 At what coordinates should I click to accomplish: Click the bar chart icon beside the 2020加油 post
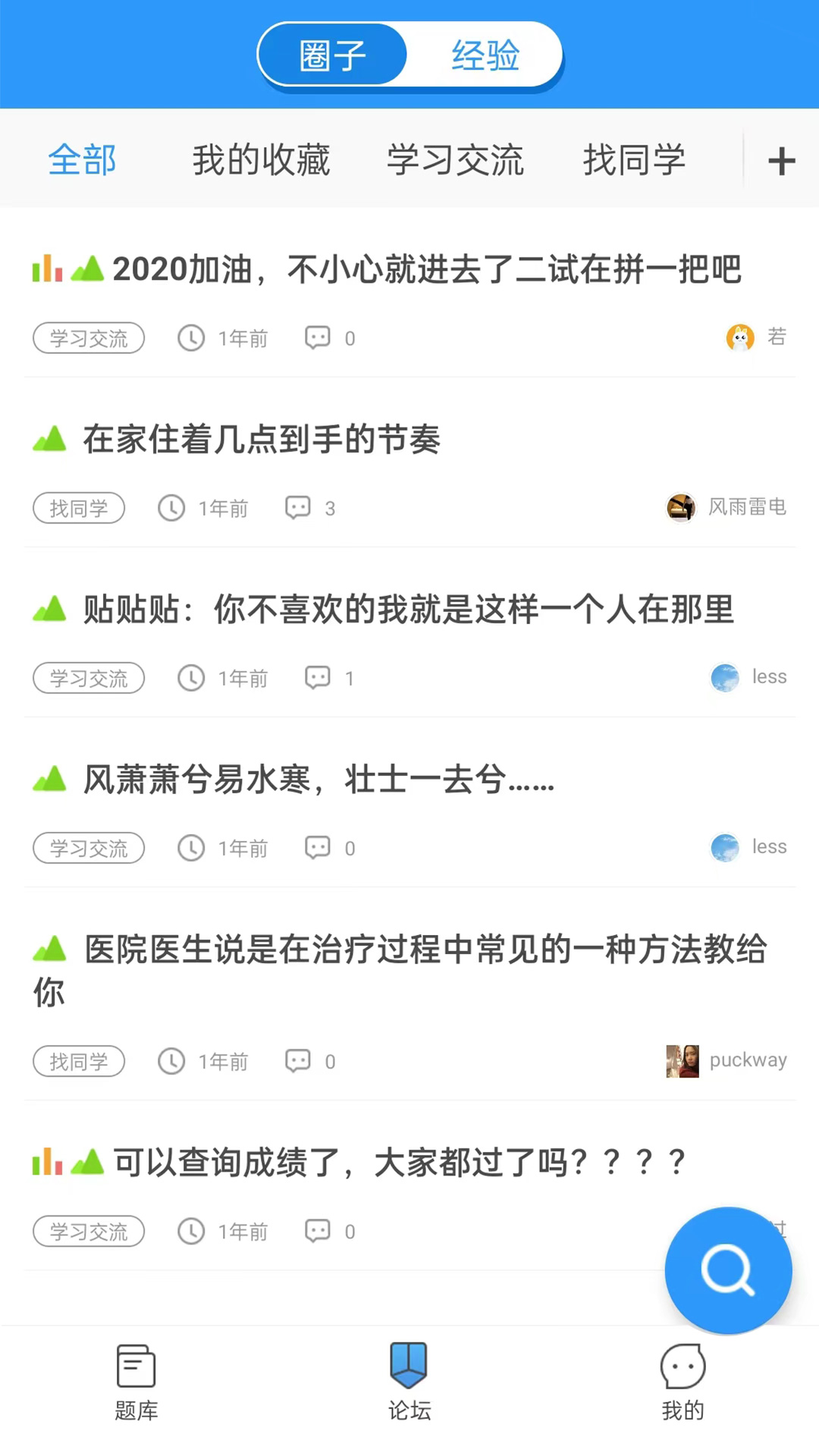pos(47,269)
